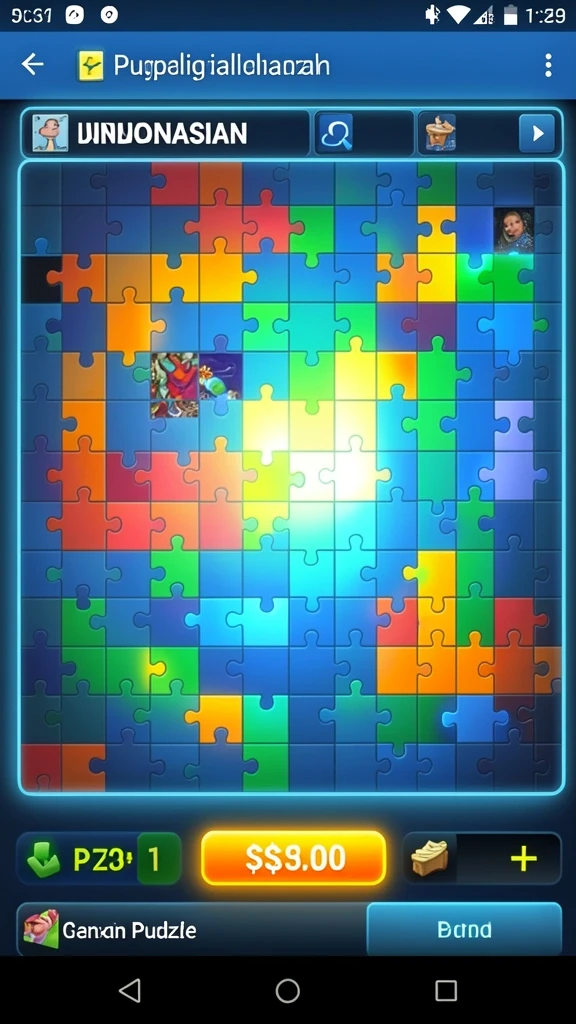
Task: Tap the red abstract picture puzzle piece
Action: click(x=174, y=385)
